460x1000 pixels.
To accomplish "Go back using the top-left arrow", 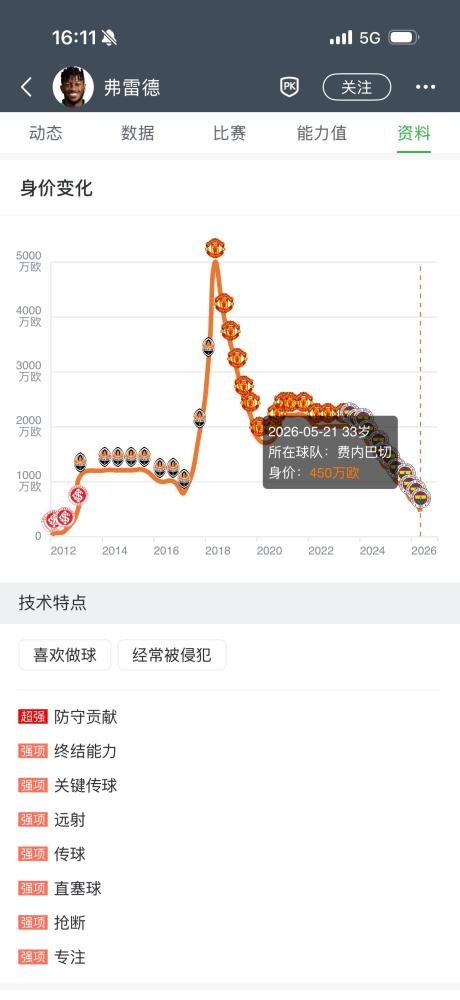I will [x=26, y=87].
